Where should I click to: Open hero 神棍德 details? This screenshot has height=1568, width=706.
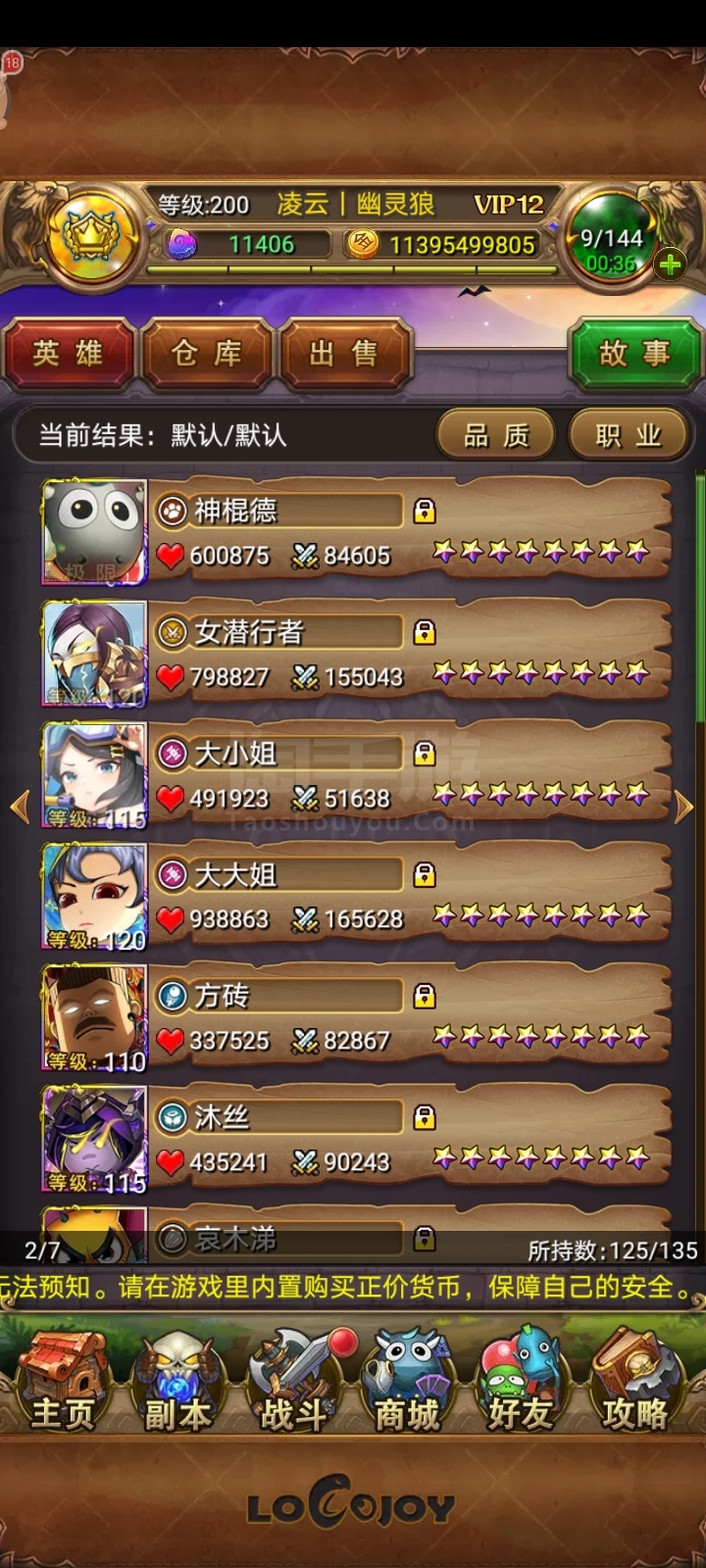point(356,532)
